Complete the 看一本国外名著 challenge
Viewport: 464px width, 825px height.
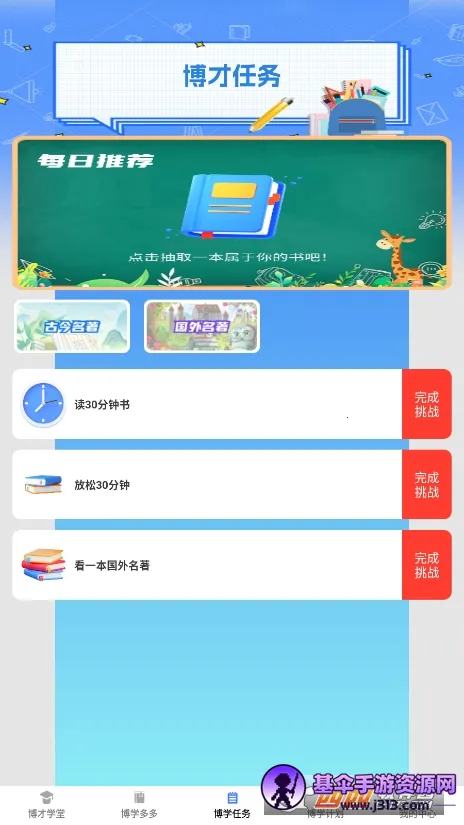427,565
